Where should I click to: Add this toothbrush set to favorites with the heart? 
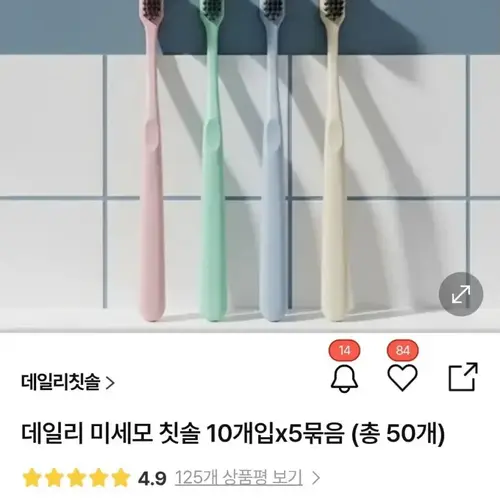402,378
